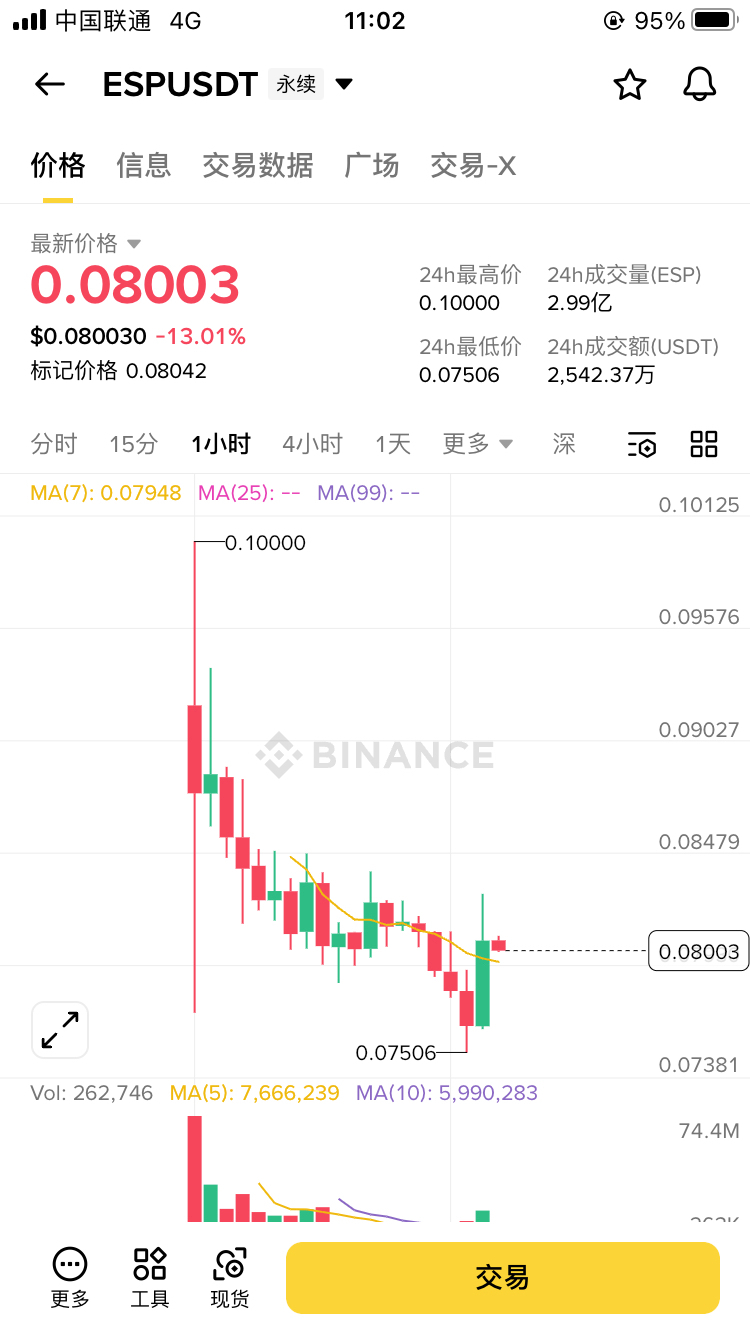Screen dimensions: 750x1334
Task: Go back using the arrow icon
Action: click(x=49, y=85)
